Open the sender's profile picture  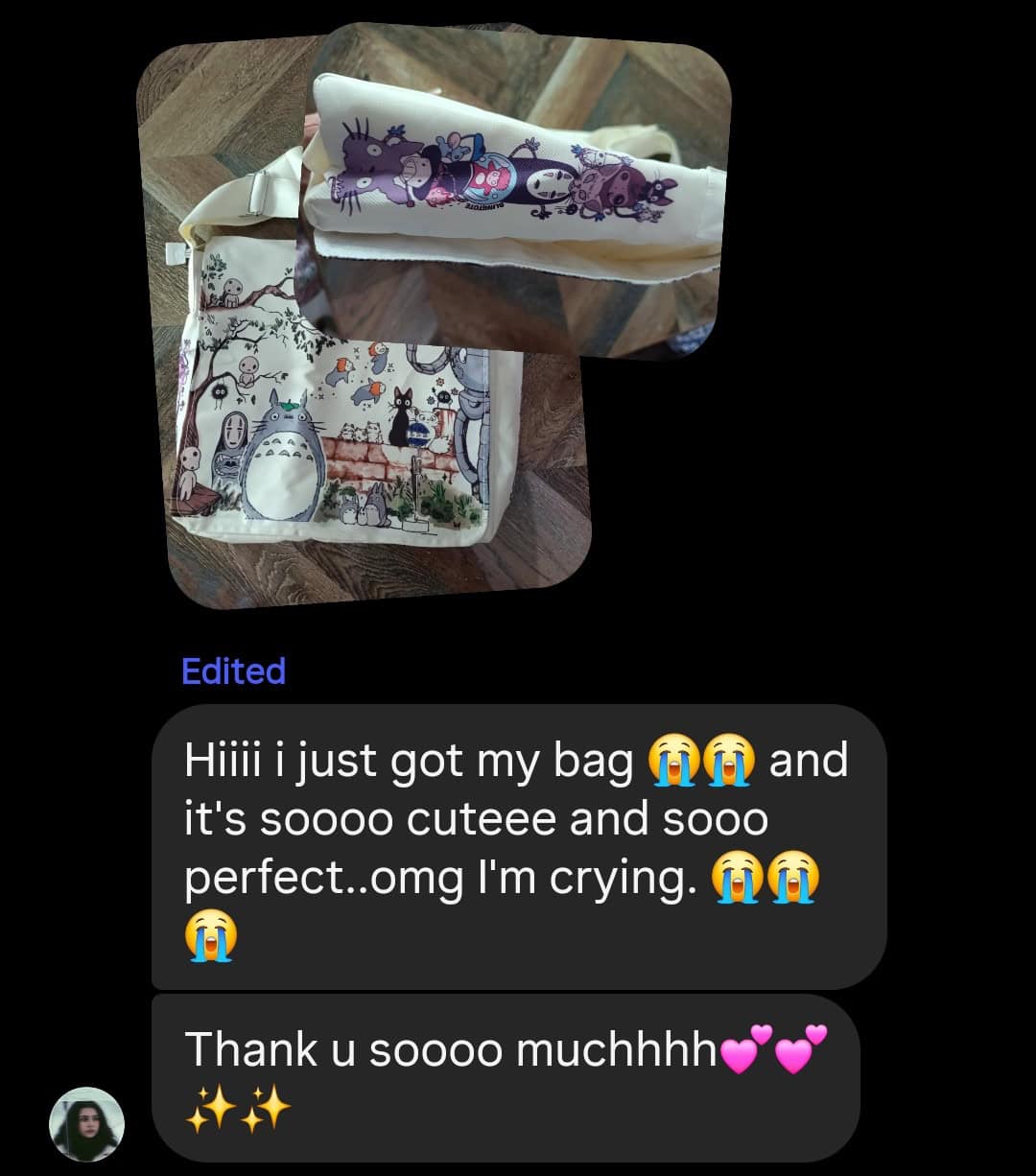[x=86, y=1124]
